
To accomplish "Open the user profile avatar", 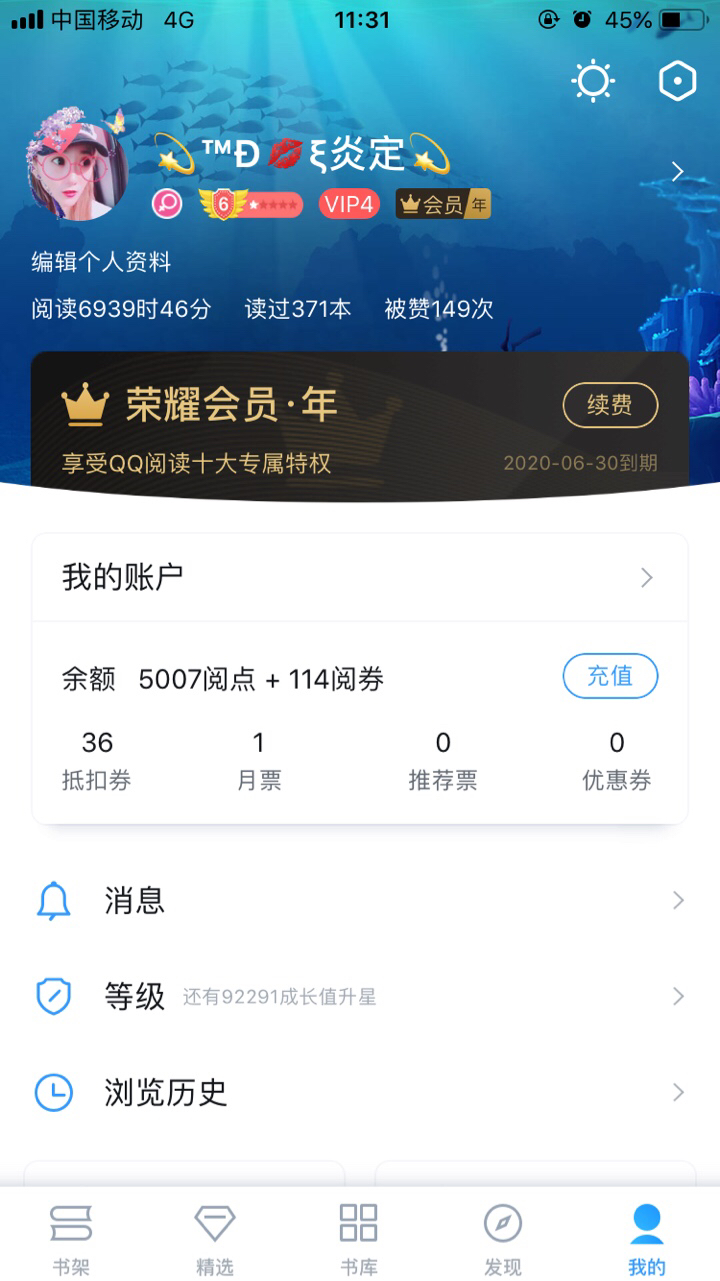I will (77, 163).
